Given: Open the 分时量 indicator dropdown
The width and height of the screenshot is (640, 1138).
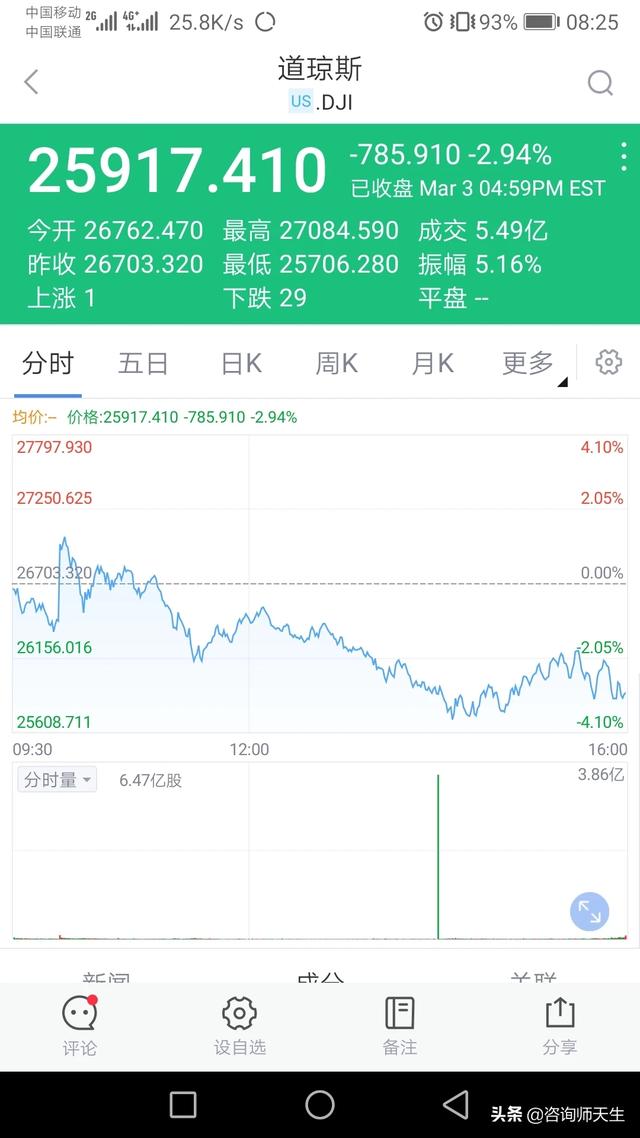Looking at the screenshot, I should [x=57, y=780].
